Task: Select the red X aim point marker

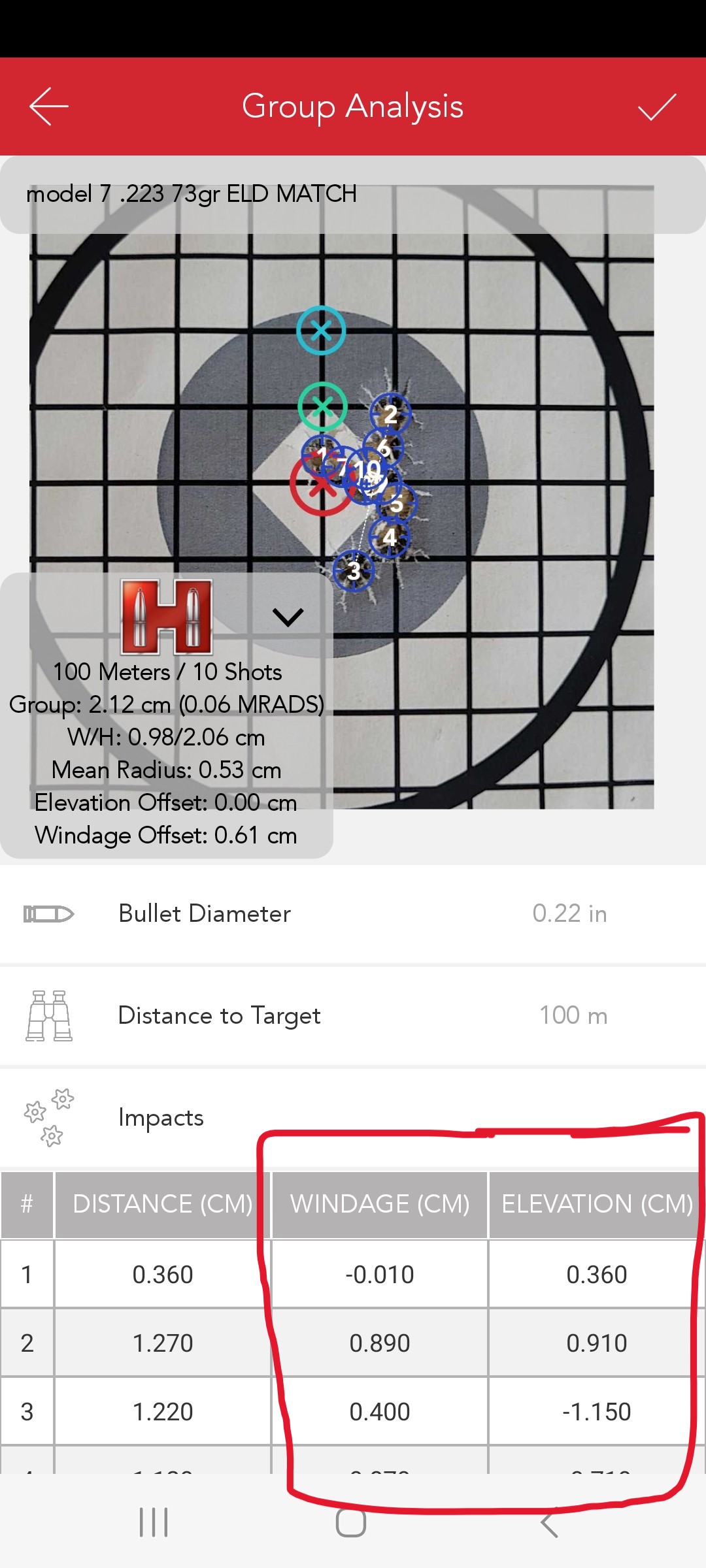Action: click(320, 486)
